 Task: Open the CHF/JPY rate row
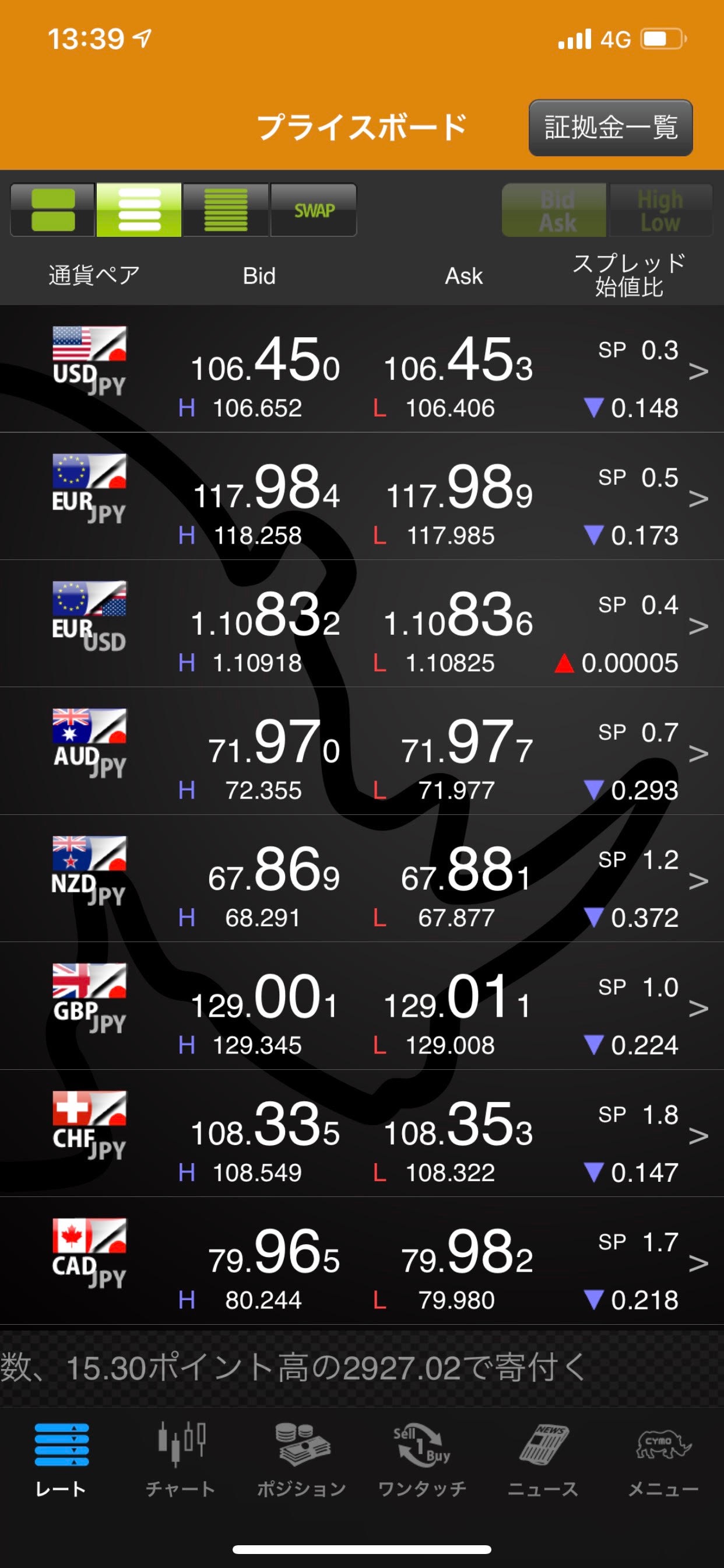click(x=361, y=1133)
